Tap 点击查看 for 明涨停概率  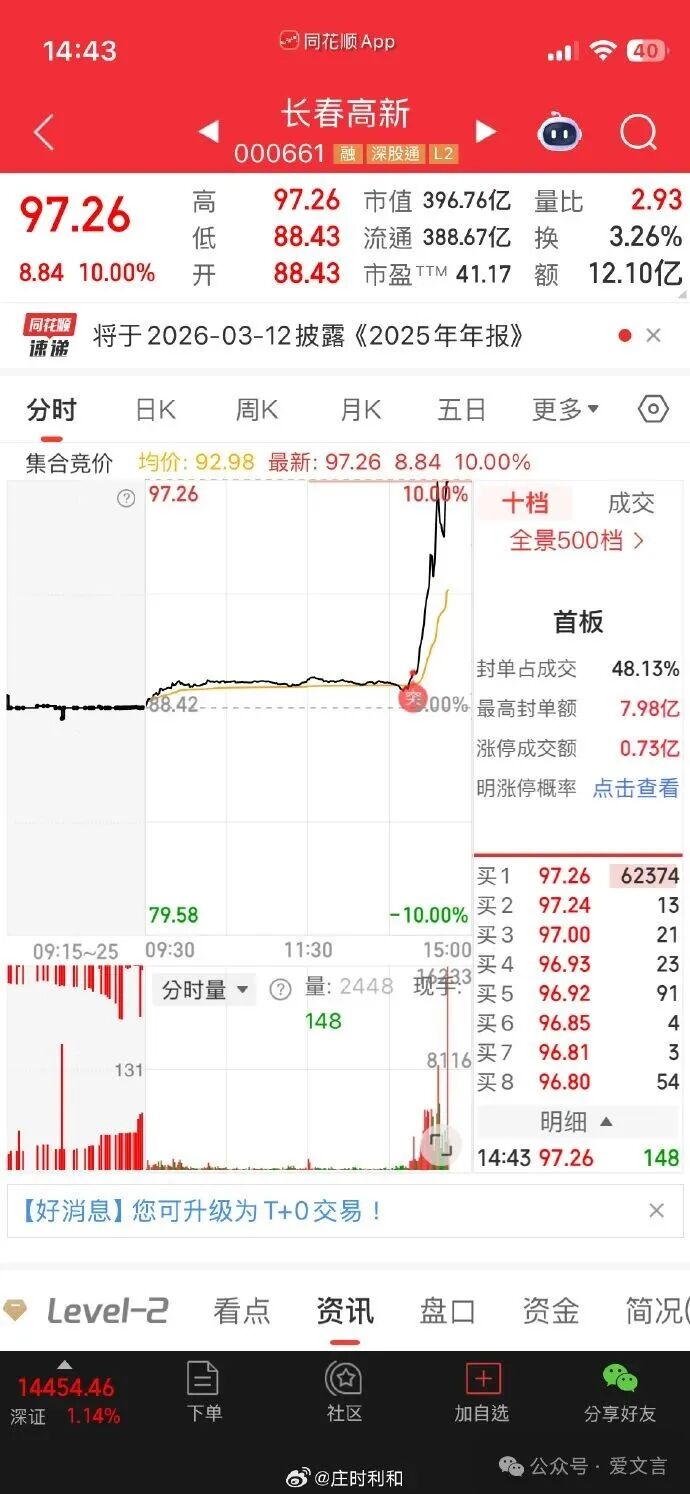[x=635, y=788]
